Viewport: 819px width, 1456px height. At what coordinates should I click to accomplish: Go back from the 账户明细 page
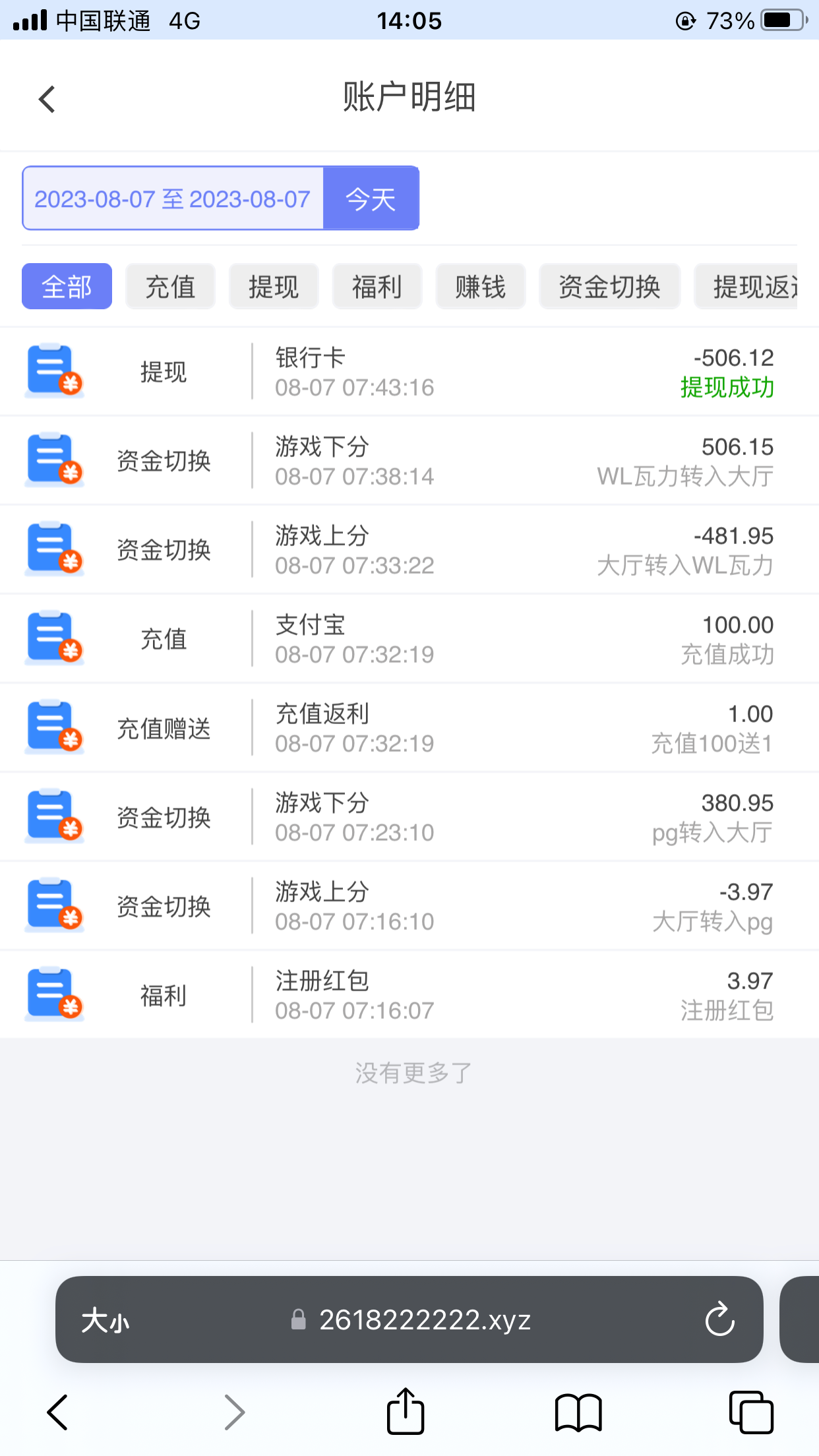click(x=47, y=100)
